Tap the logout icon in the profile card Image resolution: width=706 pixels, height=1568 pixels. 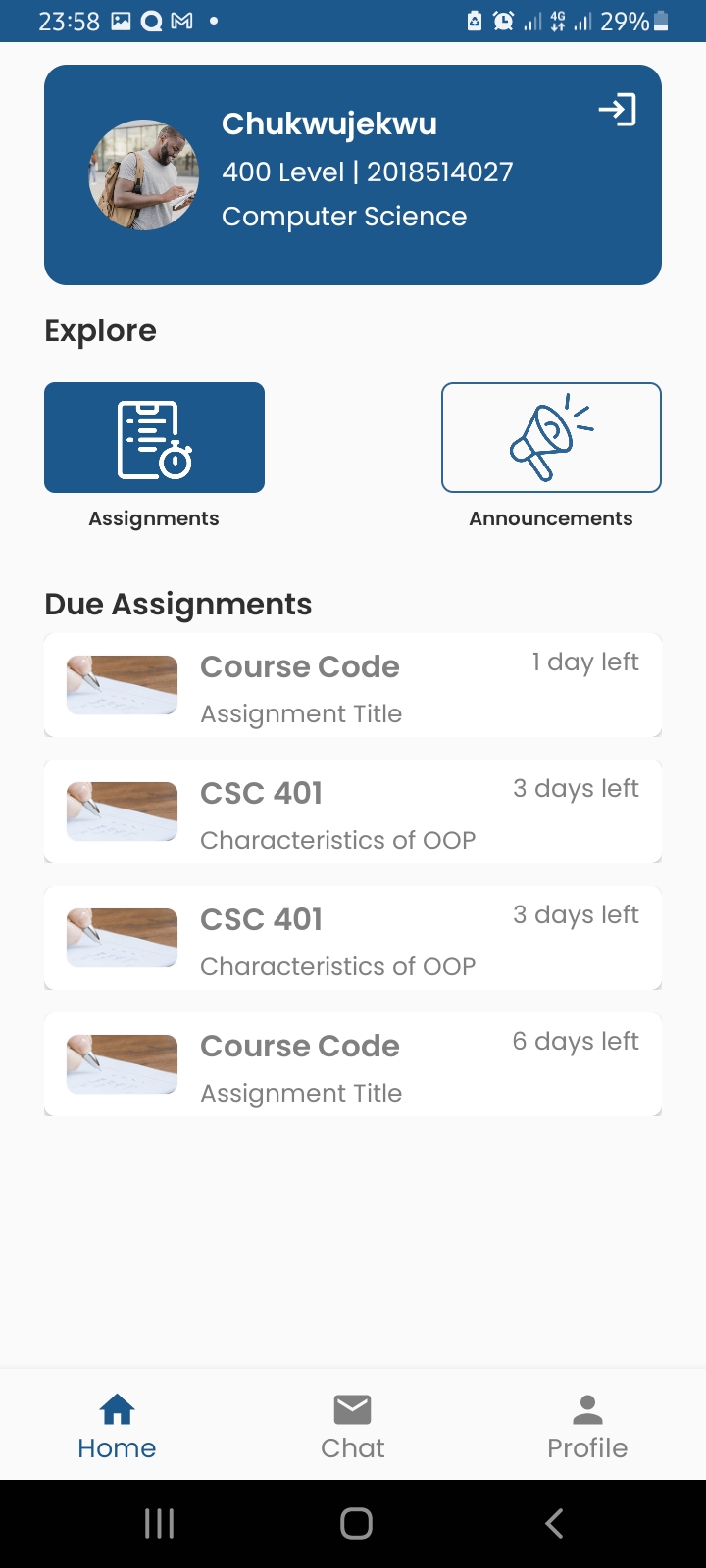tap(618, 110)
